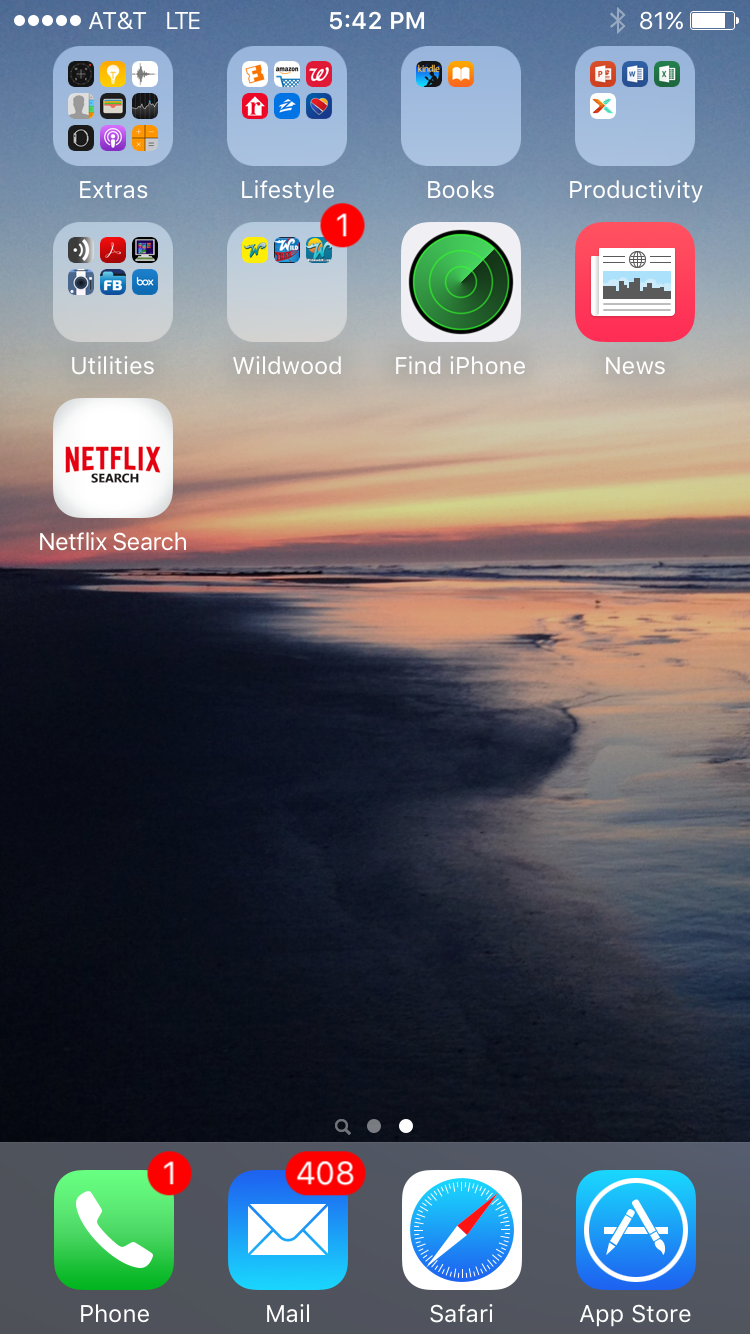Open Mail with 408 unread

[288, 1230]
